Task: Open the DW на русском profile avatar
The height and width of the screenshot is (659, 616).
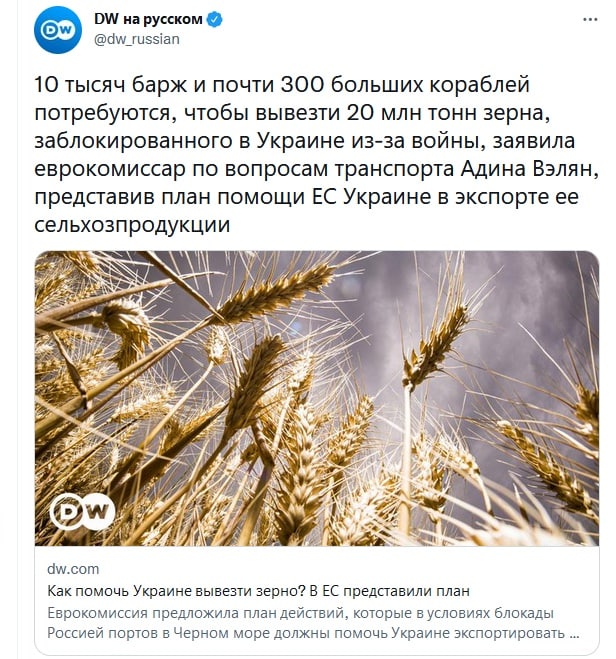Action: click(x=58, y=29)
